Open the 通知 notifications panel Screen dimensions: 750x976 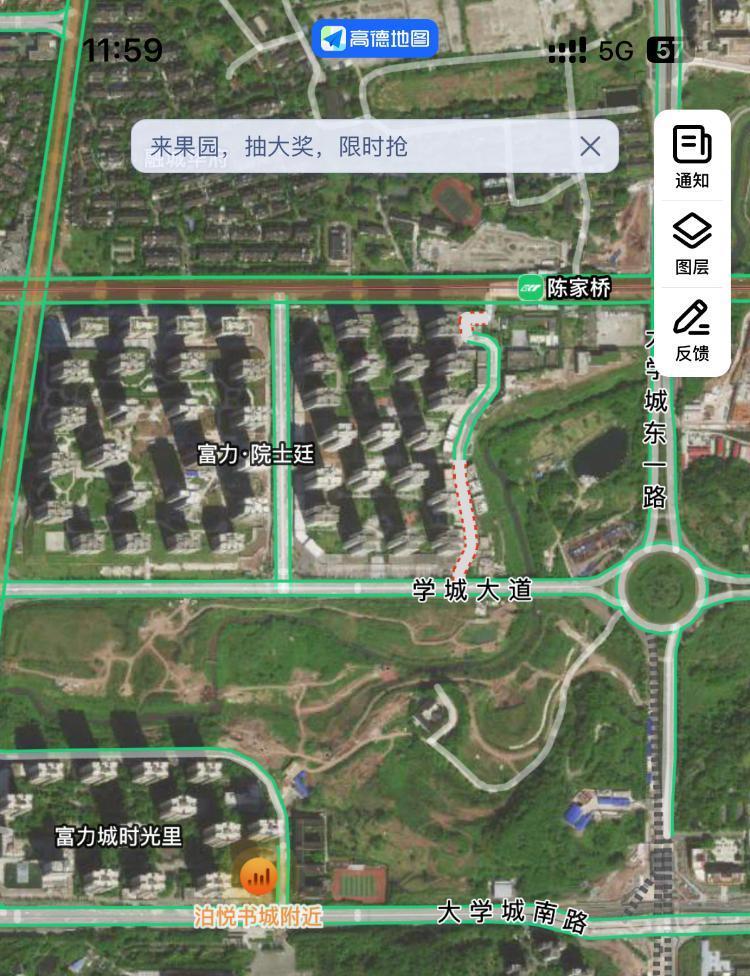[692, 157]
